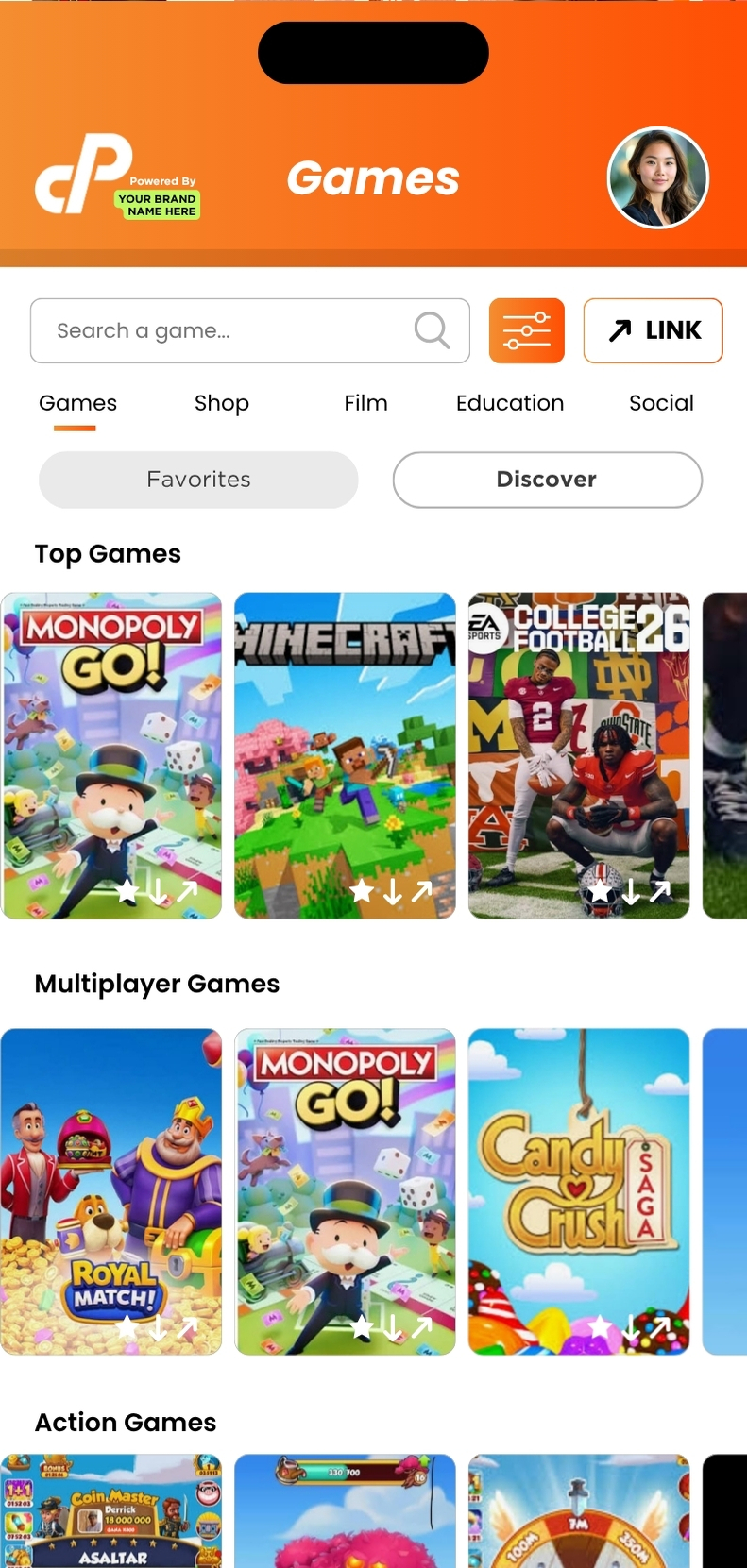Select the Social tab

[661, 403]
